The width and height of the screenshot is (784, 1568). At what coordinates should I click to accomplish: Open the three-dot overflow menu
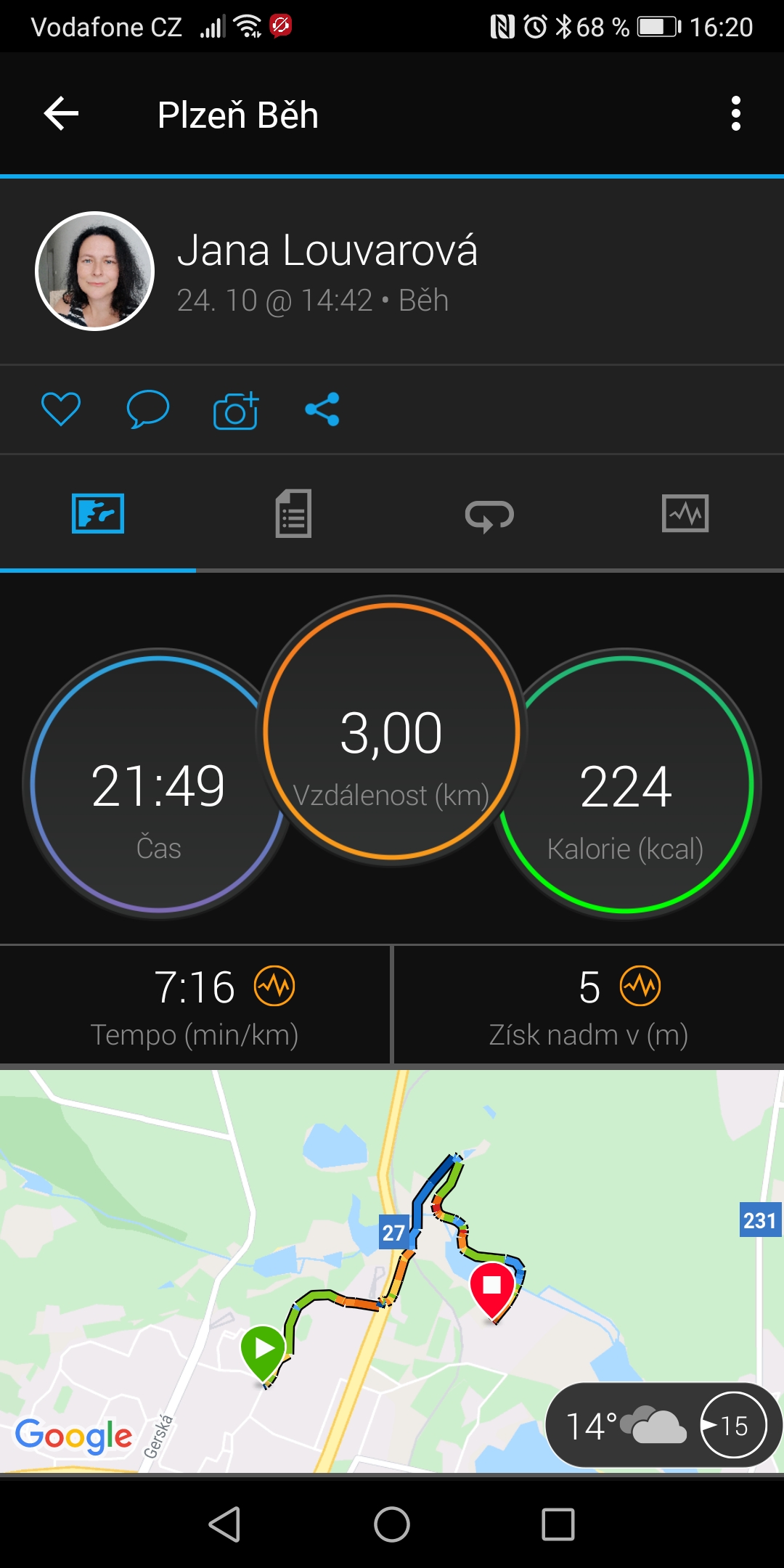click(x=736, y=114)
